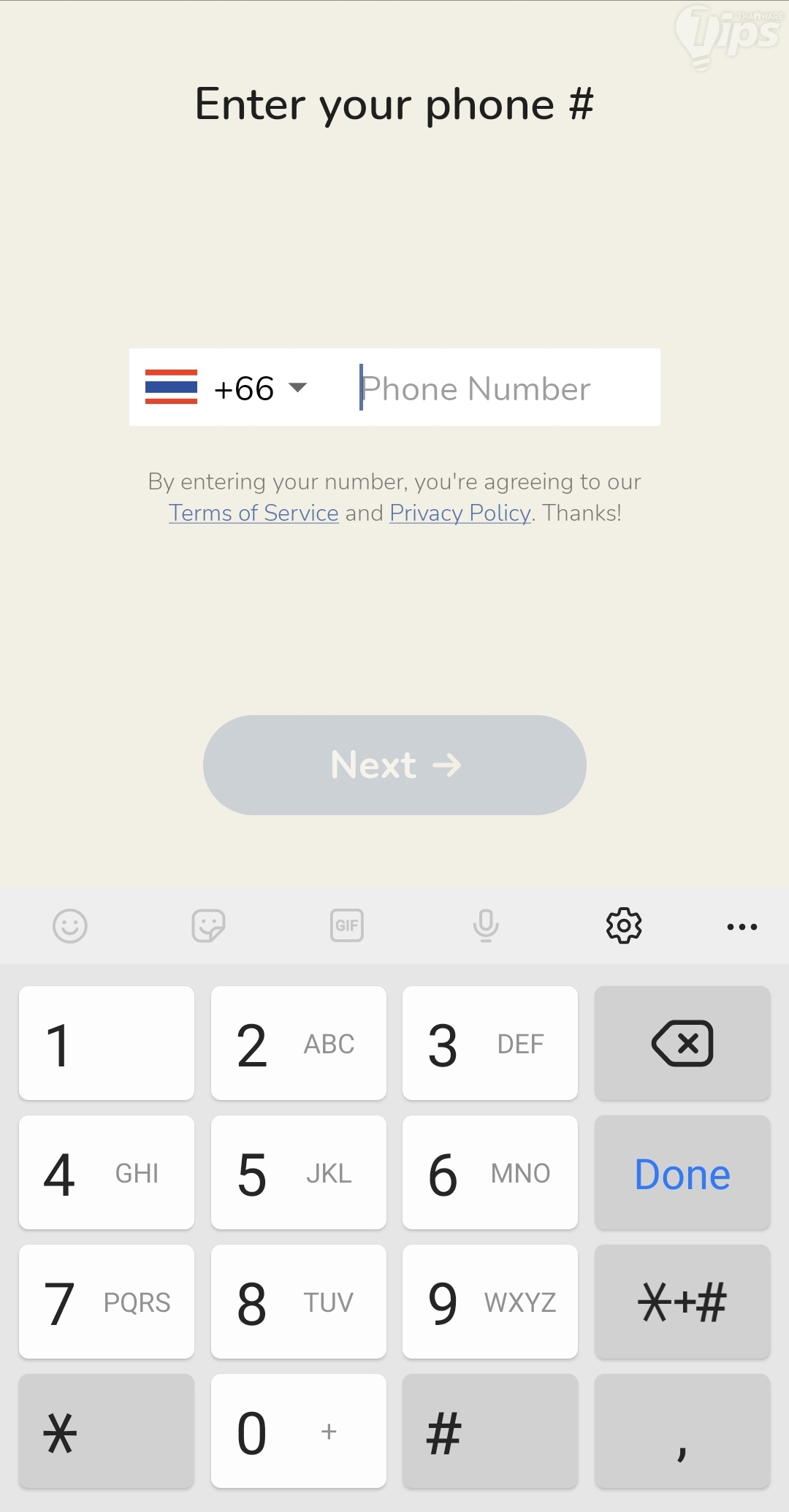Switch keypad to symbols with *+# key
Image resolution: width=789 pixels, height=1512 pixels.
[x=682, y=1302]
